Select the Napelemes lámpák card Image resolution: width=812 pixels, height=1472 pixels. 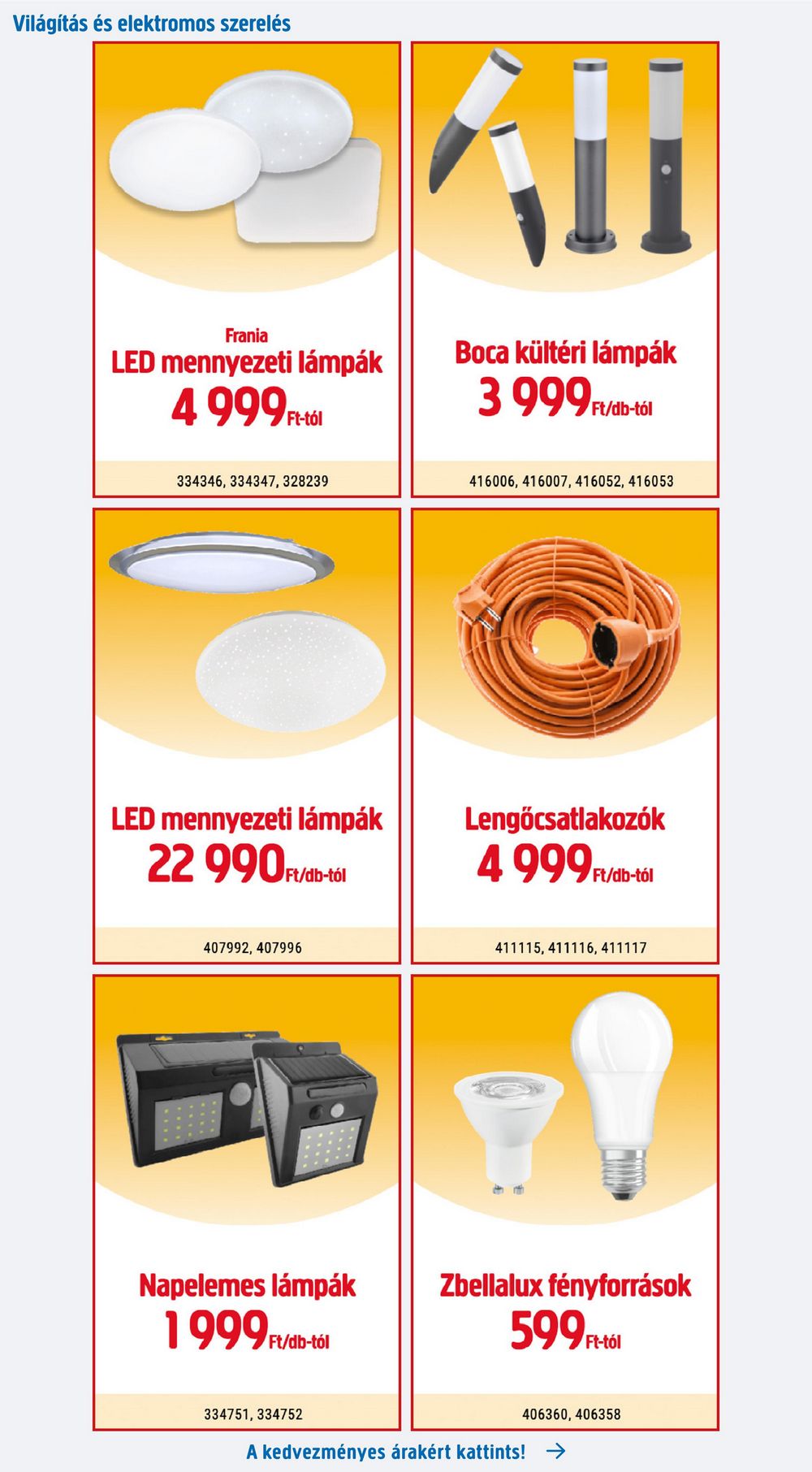pyautogui.click(x=247, y=1202)
